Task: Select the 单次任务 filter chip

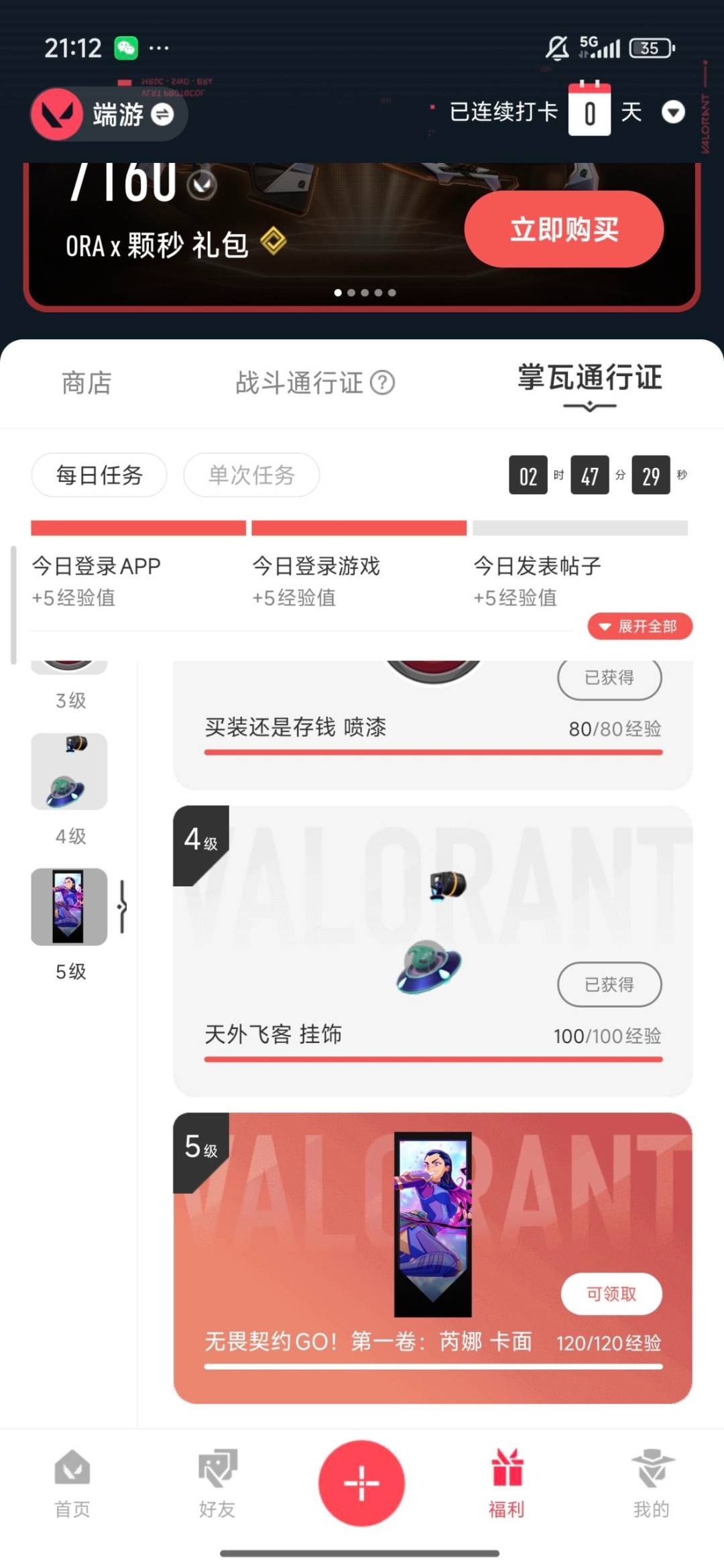Action: (251, 475)
